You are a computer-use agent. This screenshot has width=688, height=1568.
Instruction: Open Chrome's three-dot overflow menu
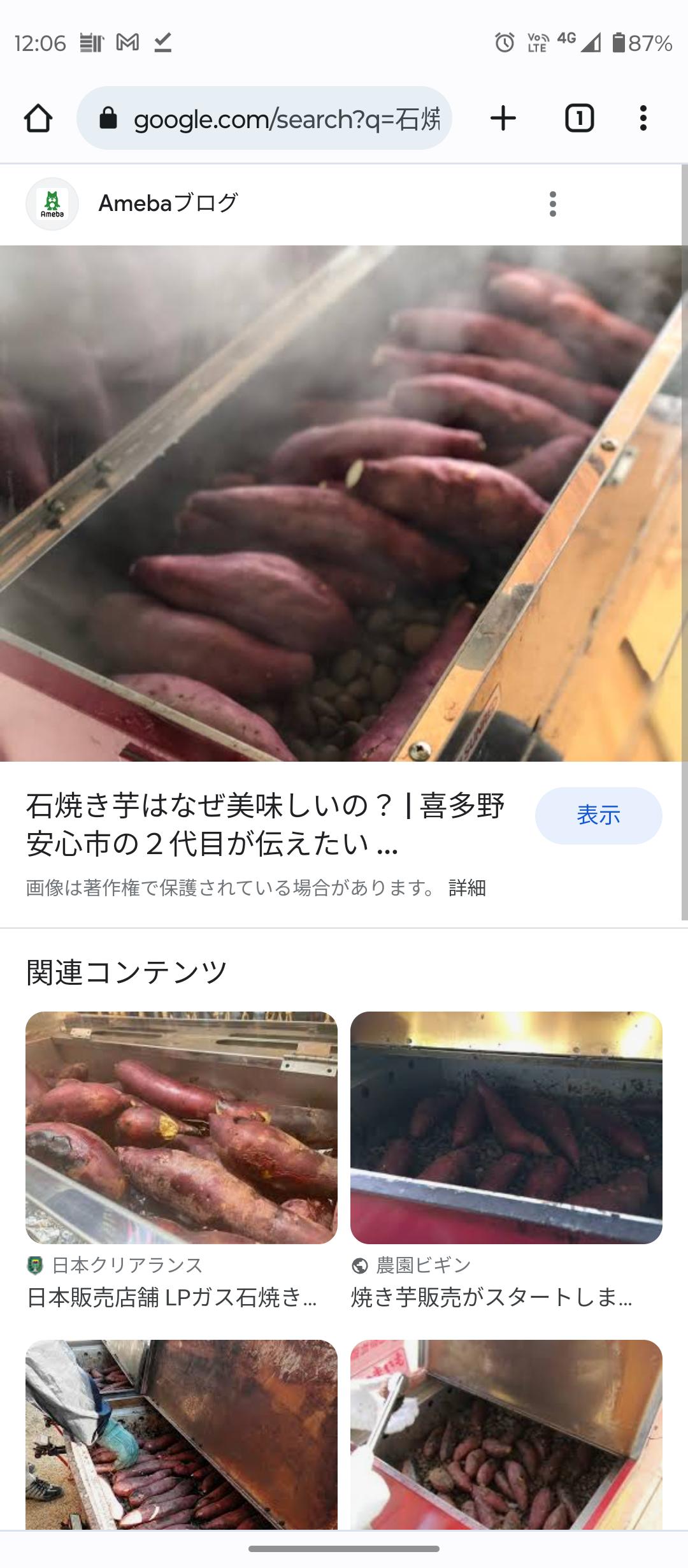pyautogui.click(x=643, y=119)
